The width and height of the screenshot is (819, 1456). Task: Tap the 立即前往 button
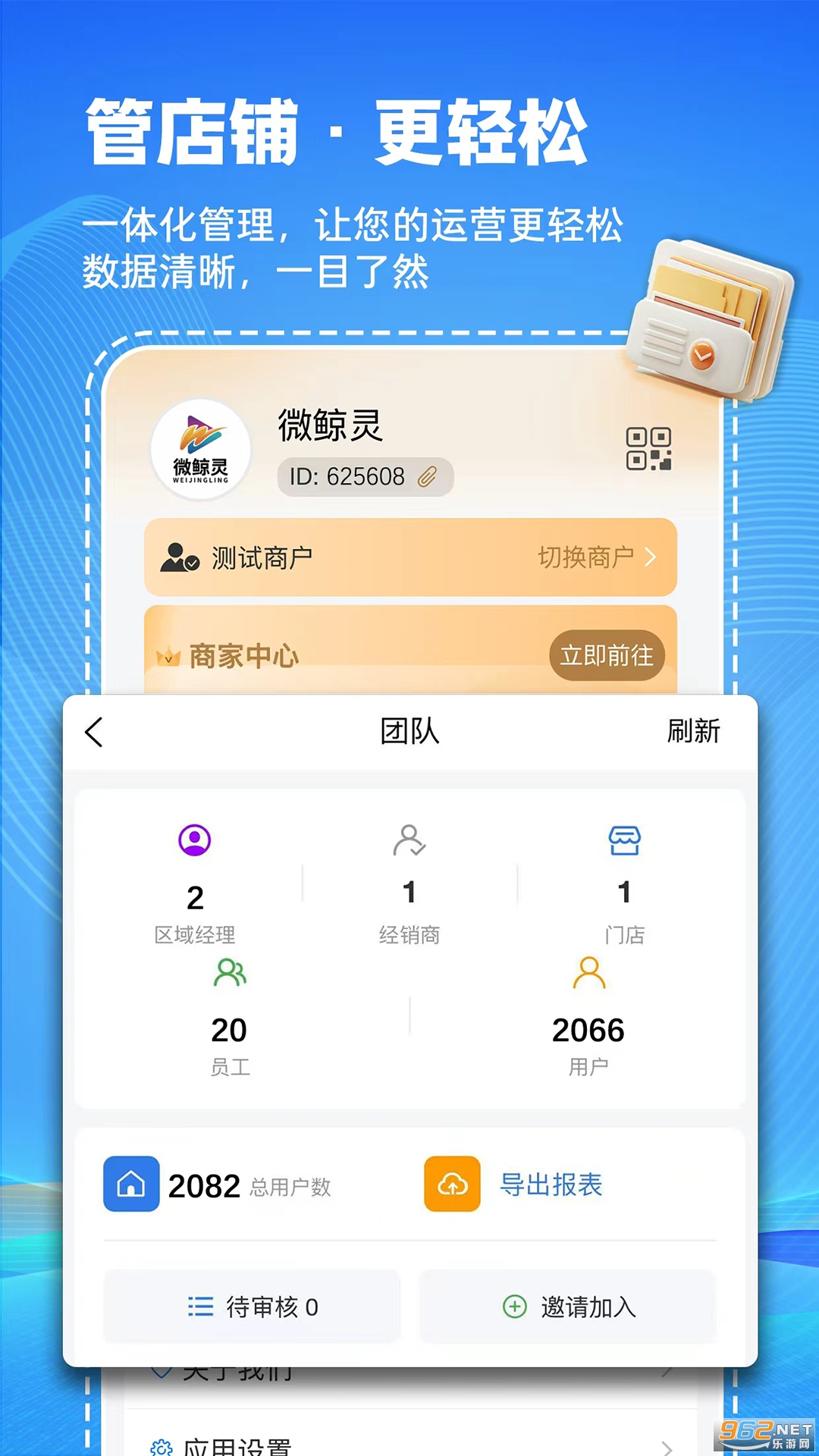tap(606, 655)
